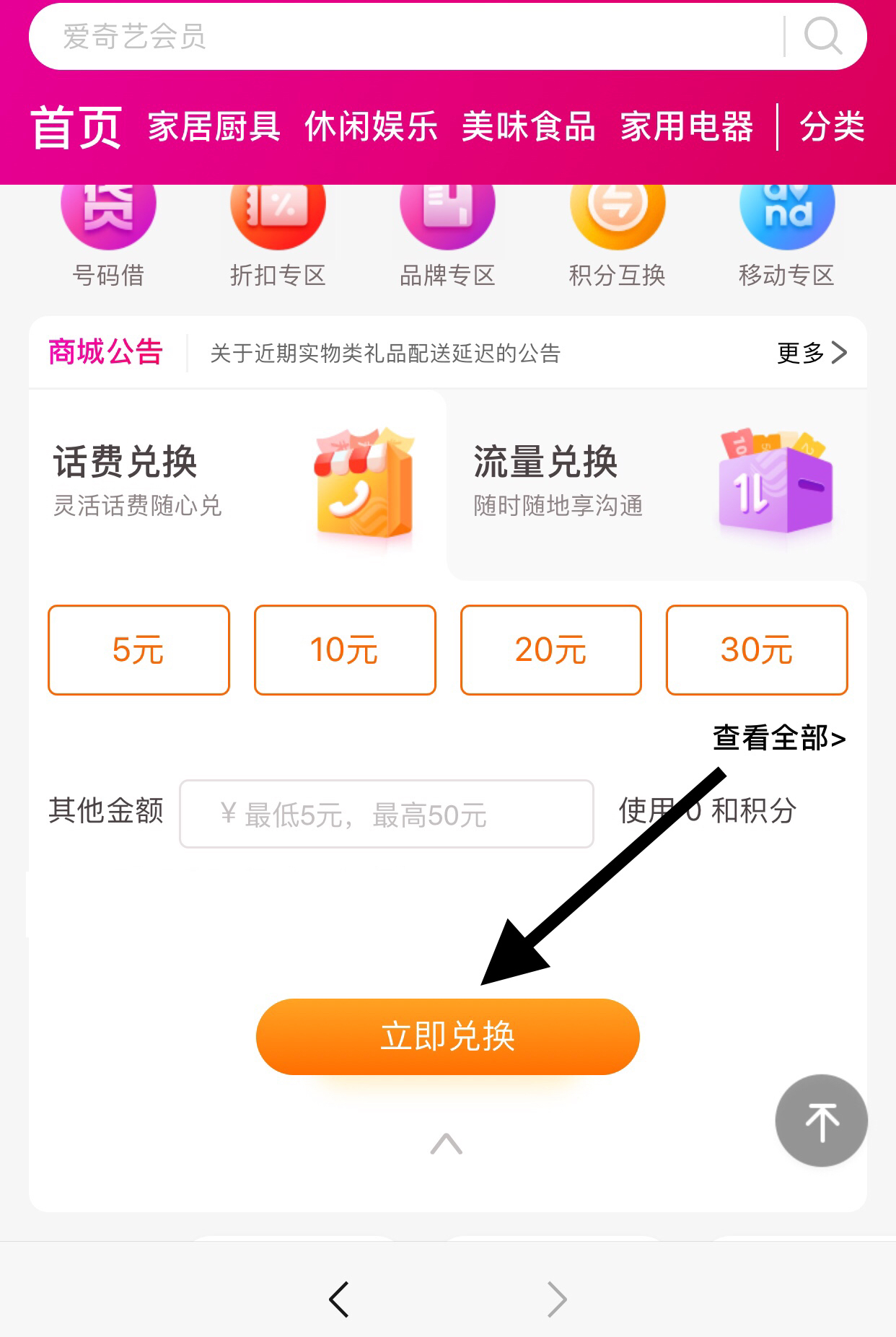Switch to the 首页 tab

tap(76, 127)
